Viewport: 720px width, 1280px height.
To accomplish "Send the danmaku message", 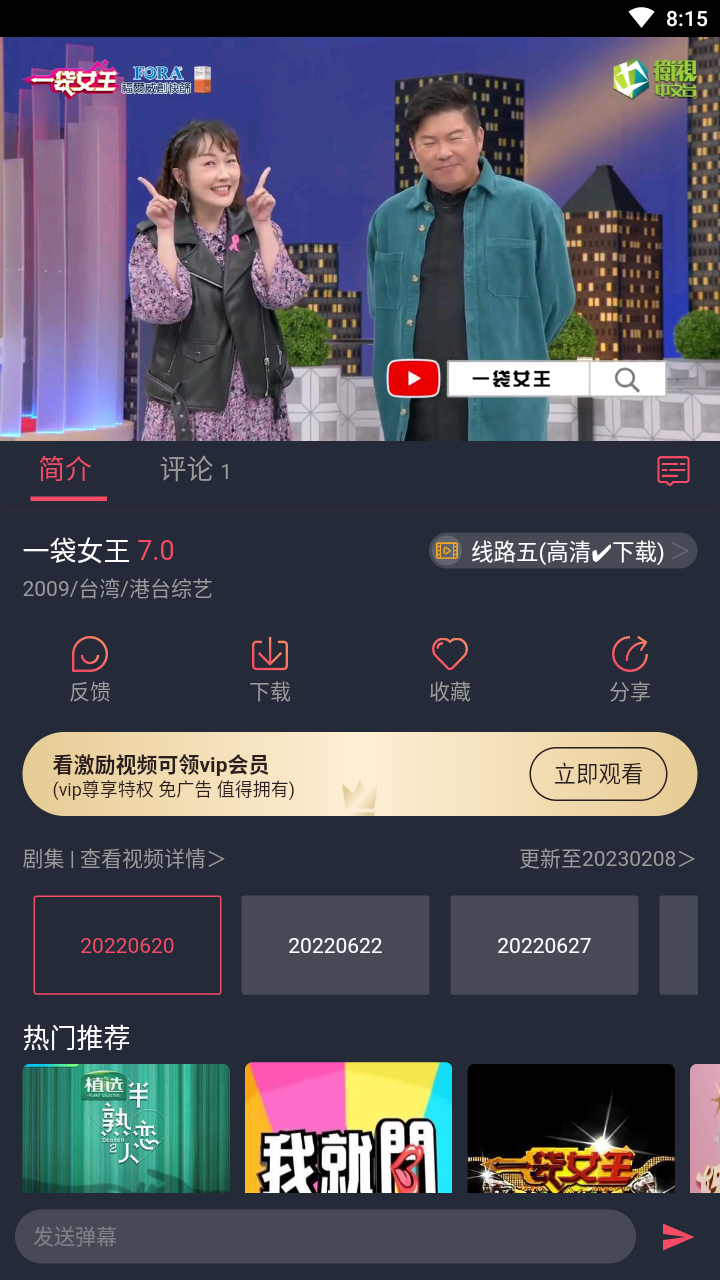I will (x=678, y=1237).
